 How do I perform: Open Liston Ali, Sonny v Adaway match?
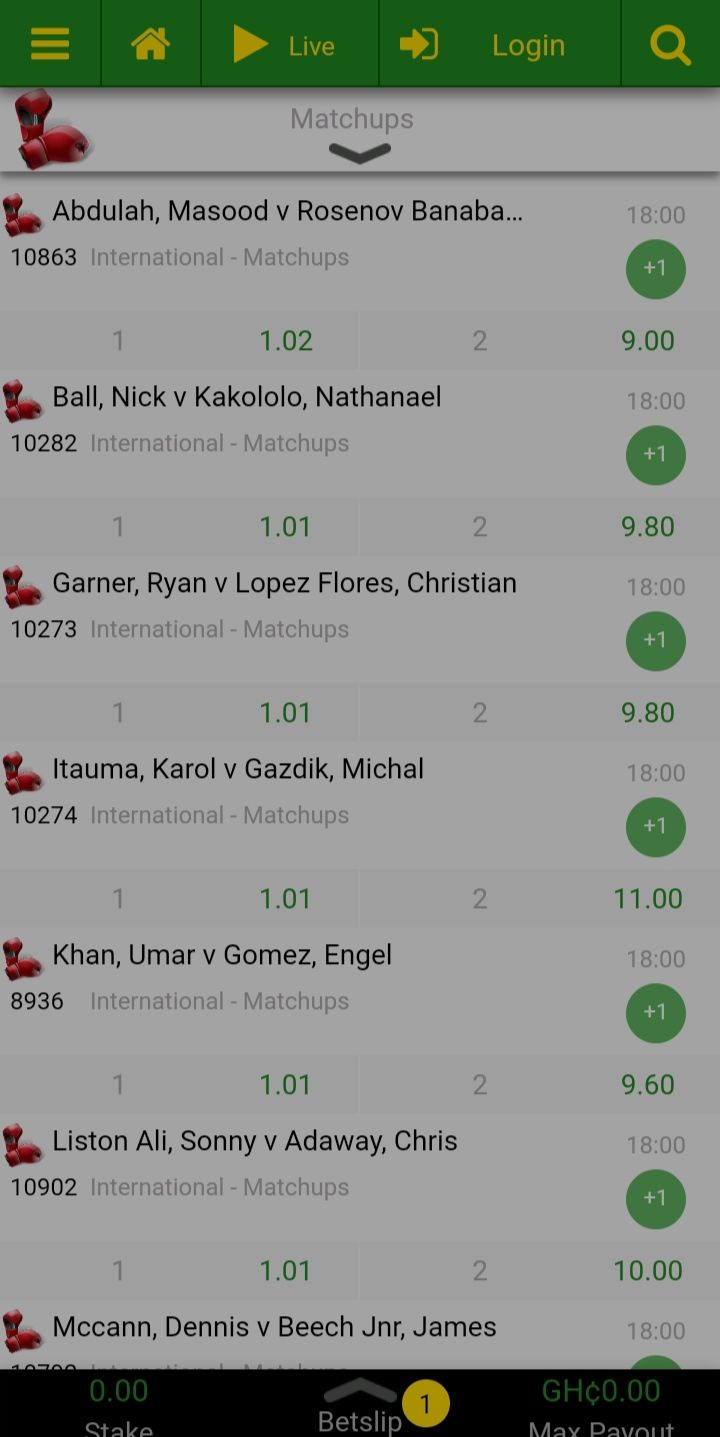pos(254,1141)
